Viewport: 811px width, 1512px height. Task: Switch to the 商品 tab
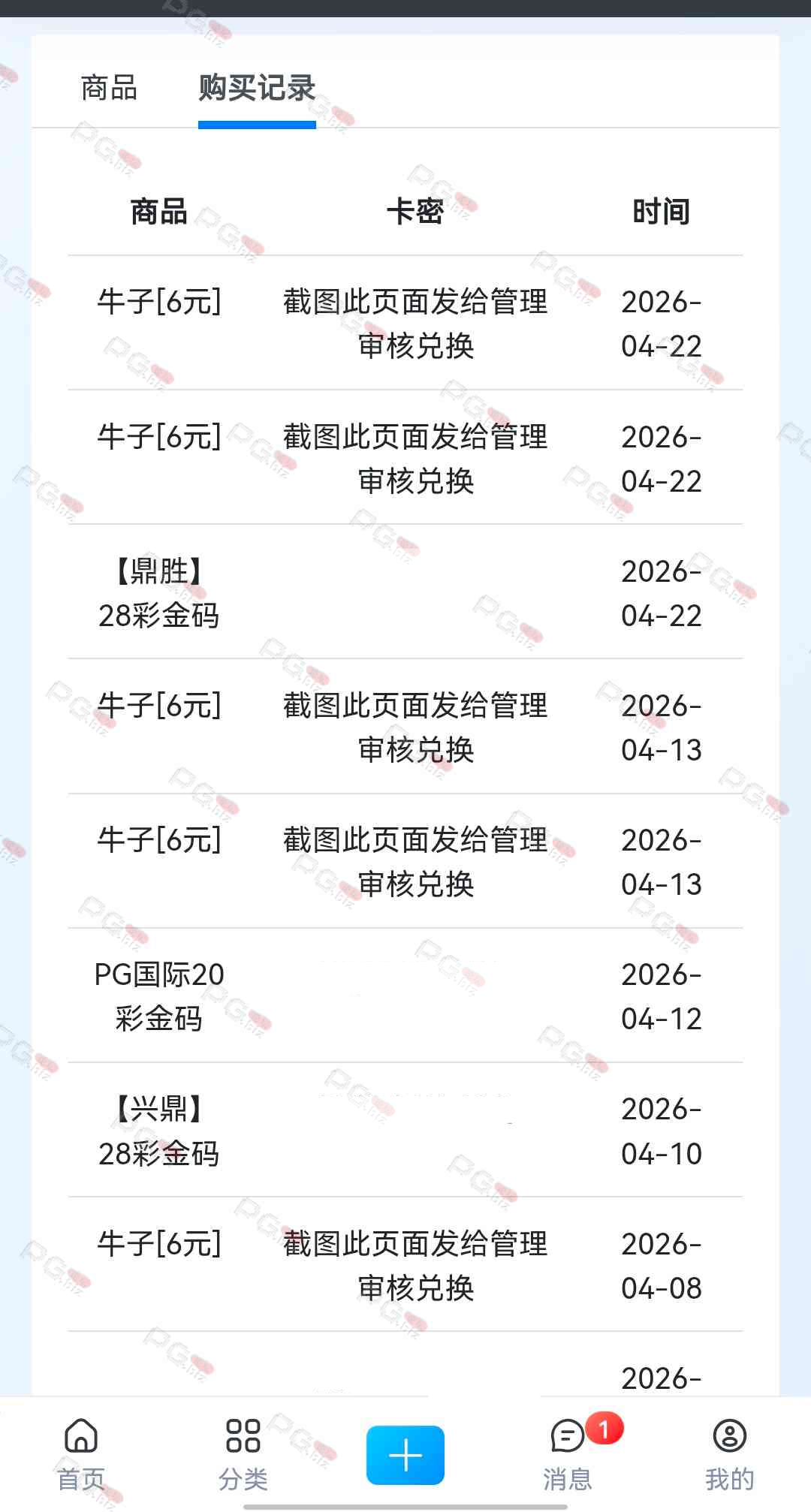[109, 88]
